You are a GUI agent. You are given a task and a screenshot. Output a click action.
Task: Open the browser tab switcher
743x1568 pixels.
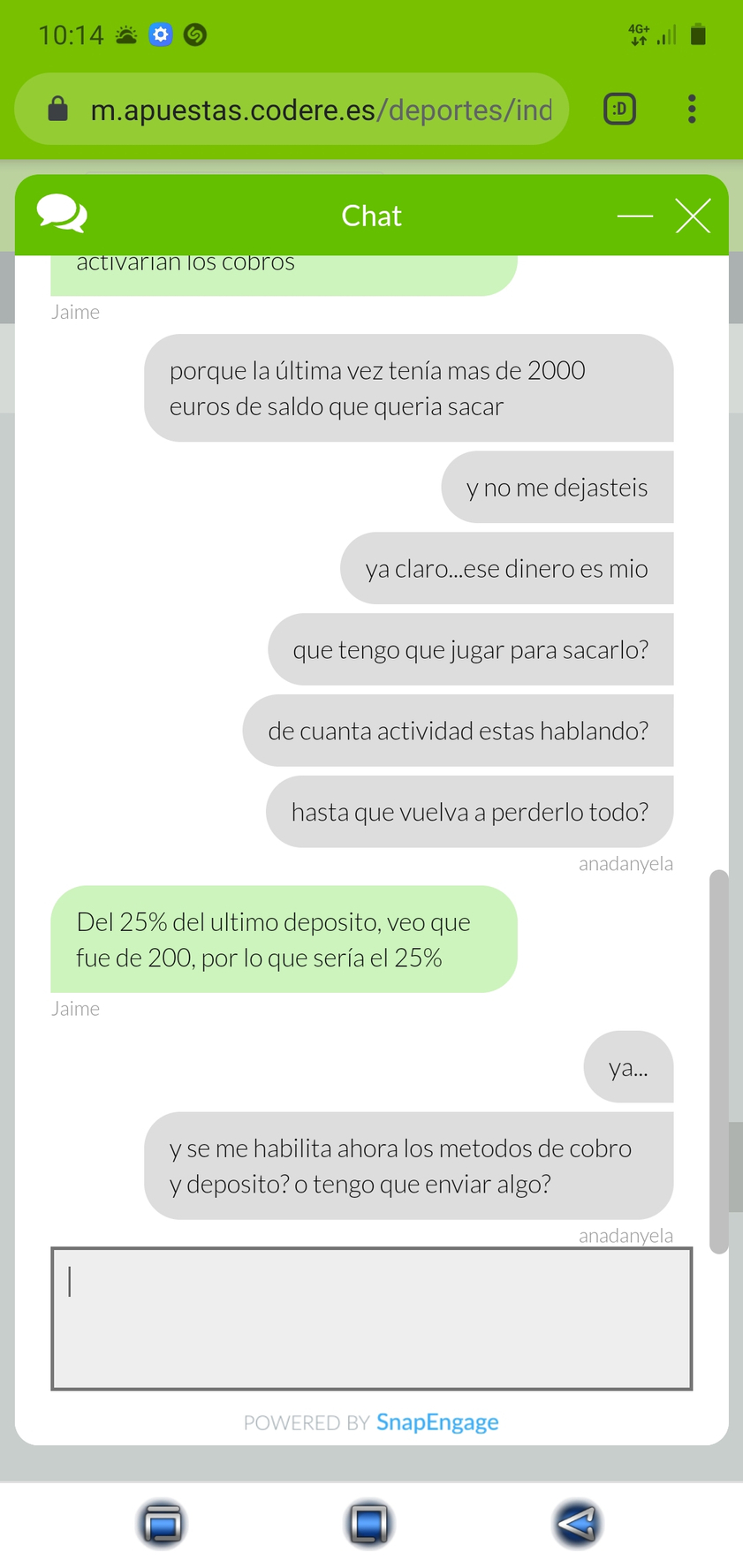[x=619, y=110]
